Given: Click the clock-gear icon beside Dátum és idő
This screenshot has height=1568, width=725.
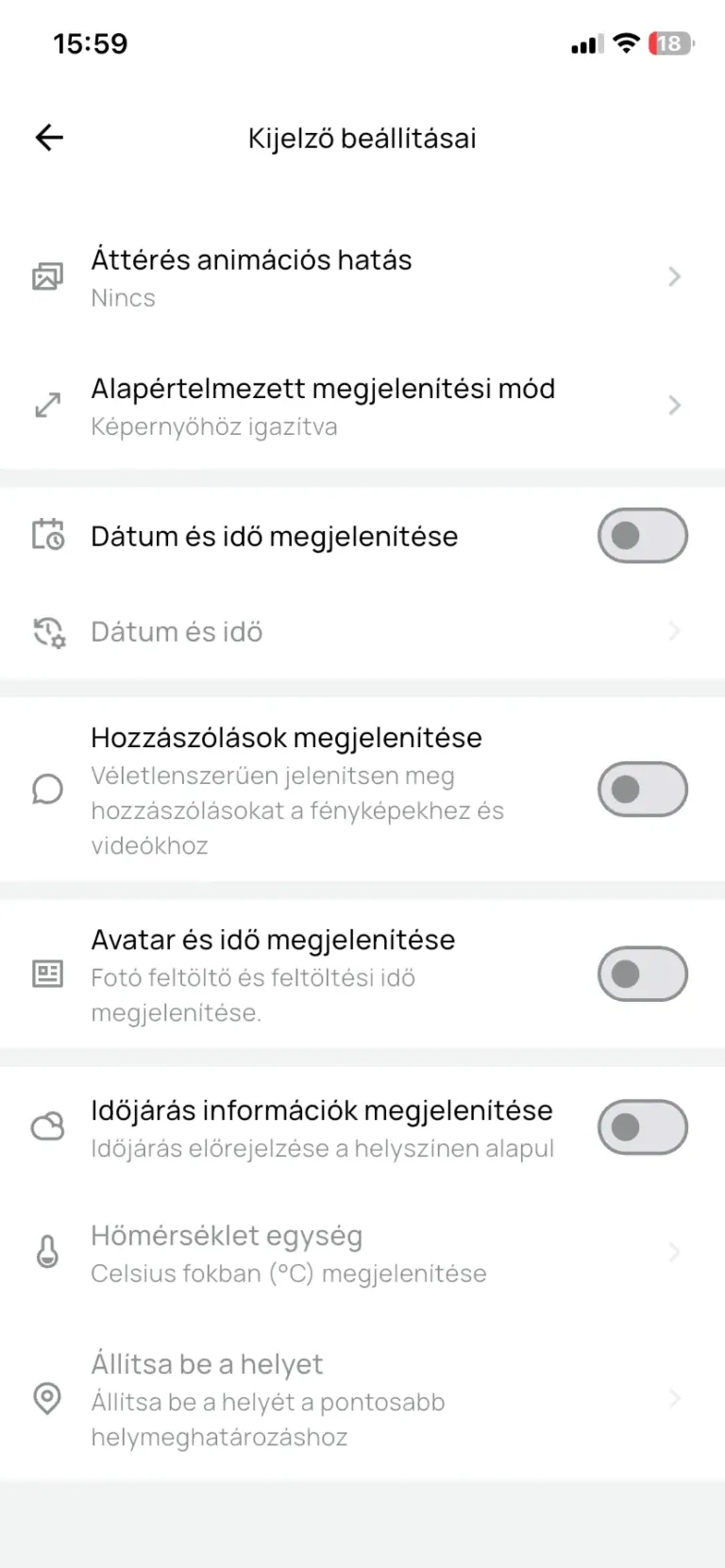Looking at the screenshot, I should point(48,630).
